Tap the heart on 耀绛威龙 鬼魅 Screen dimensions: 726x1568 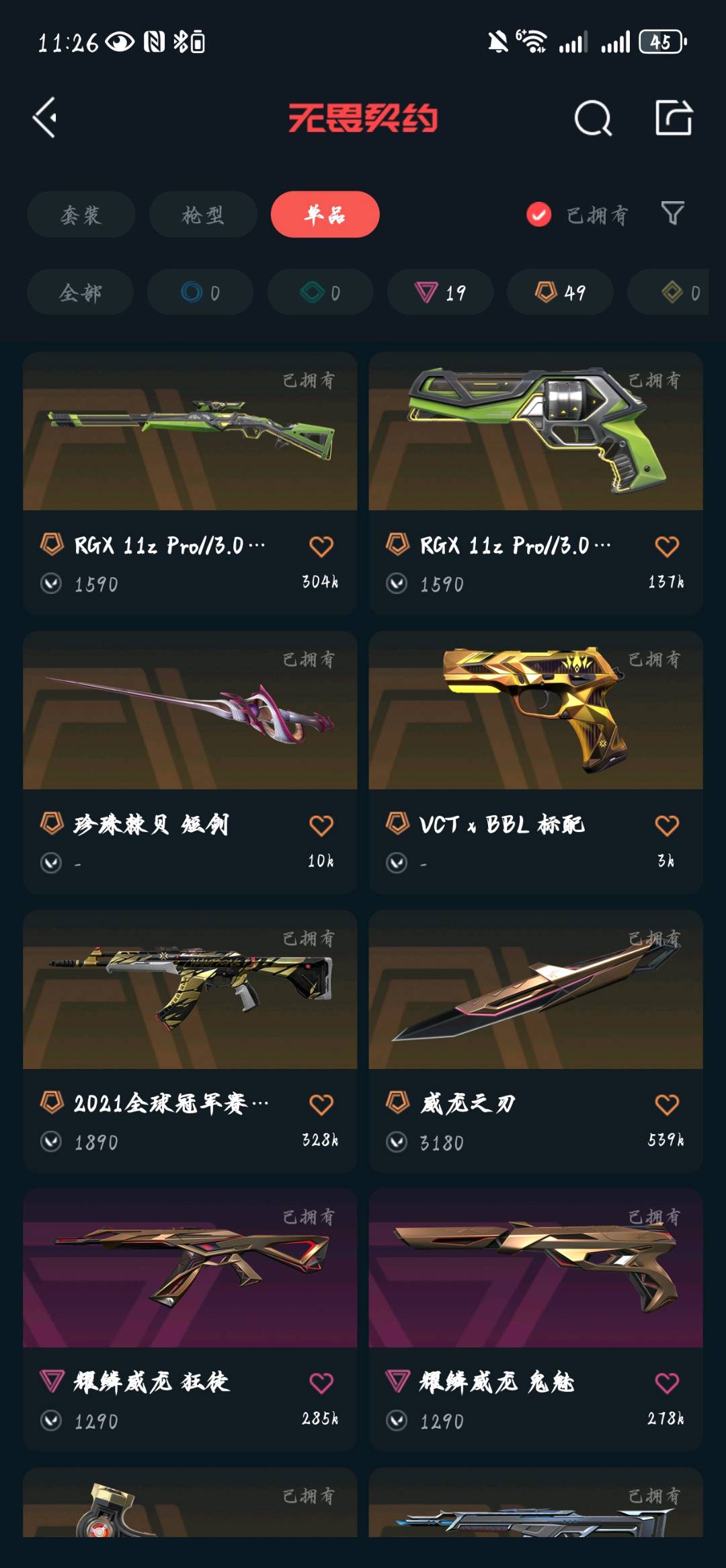tap(666, 1383)
